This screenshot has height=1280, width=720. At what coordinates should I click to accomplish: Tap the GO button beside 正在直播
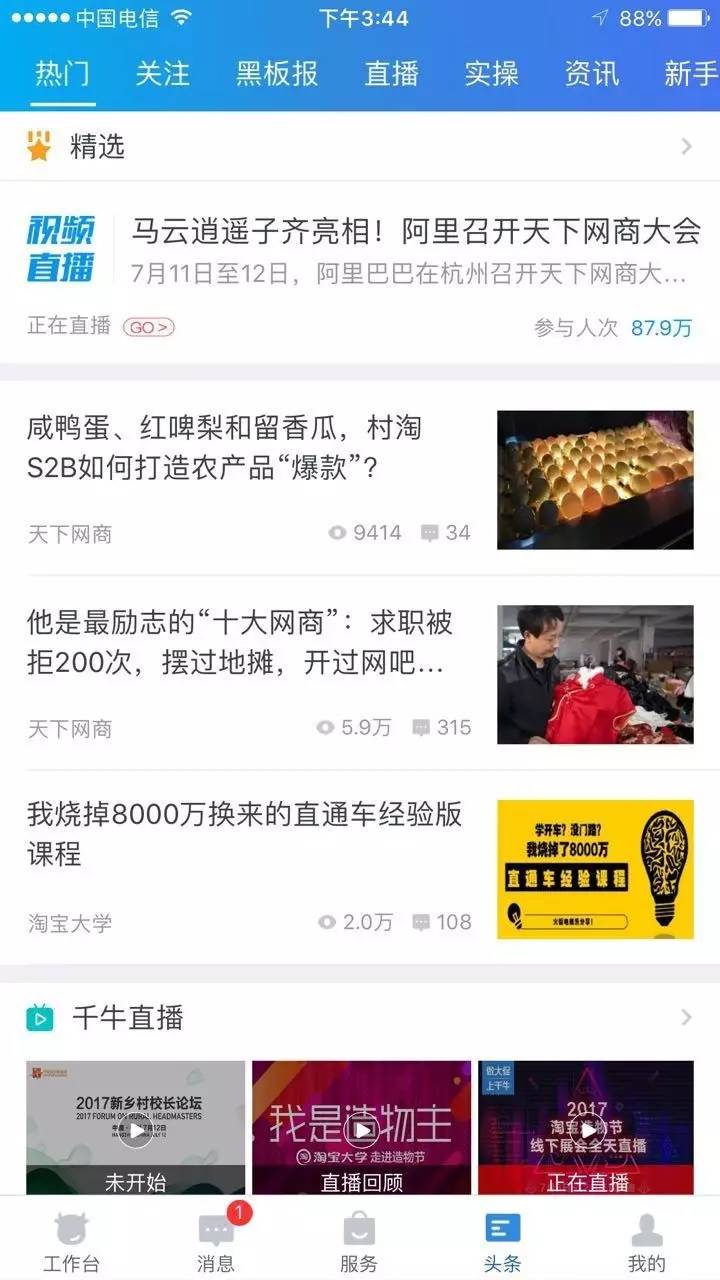coord(148,327)
